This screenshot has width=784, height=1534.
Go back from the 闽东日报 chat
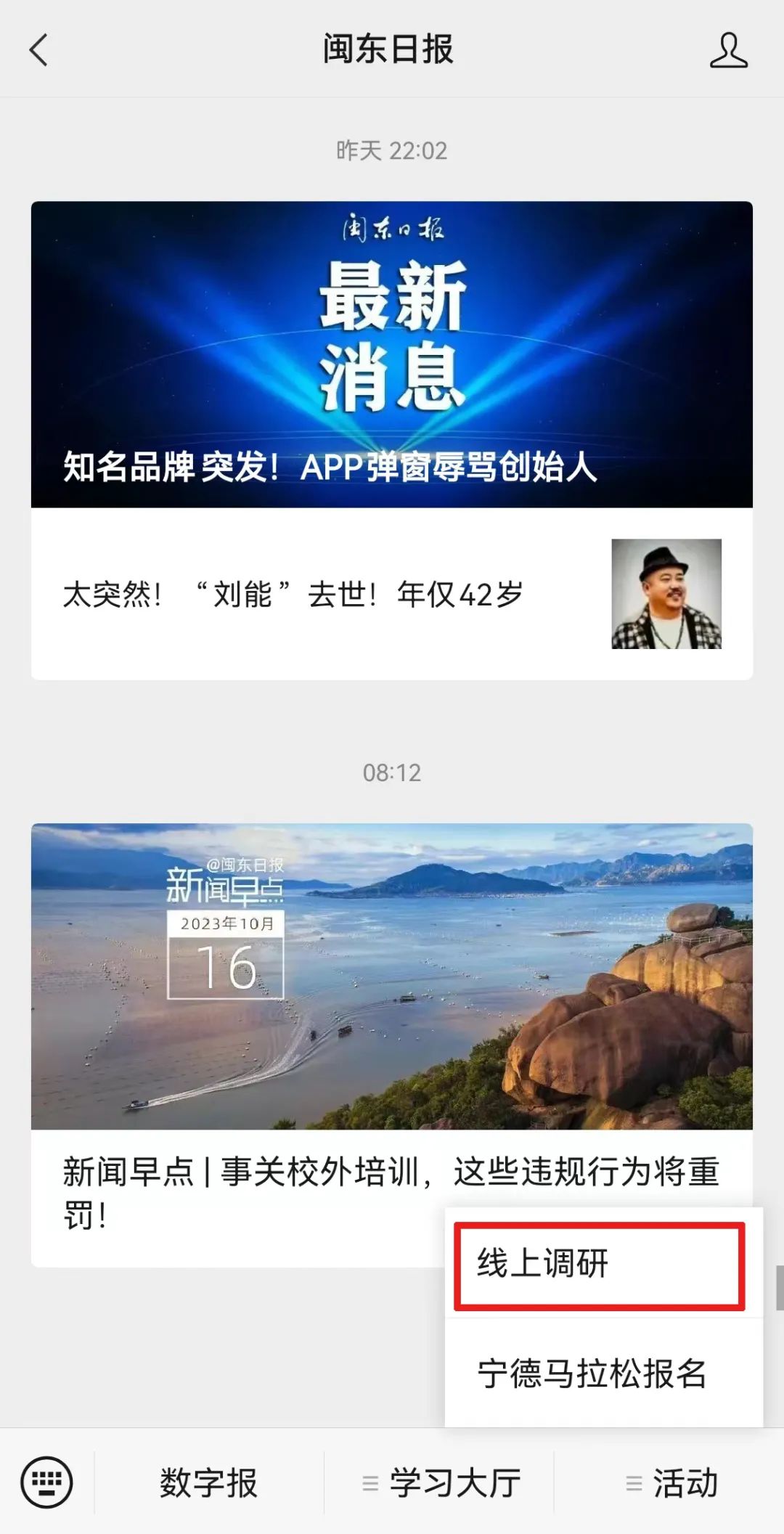[x=38, y=50]
